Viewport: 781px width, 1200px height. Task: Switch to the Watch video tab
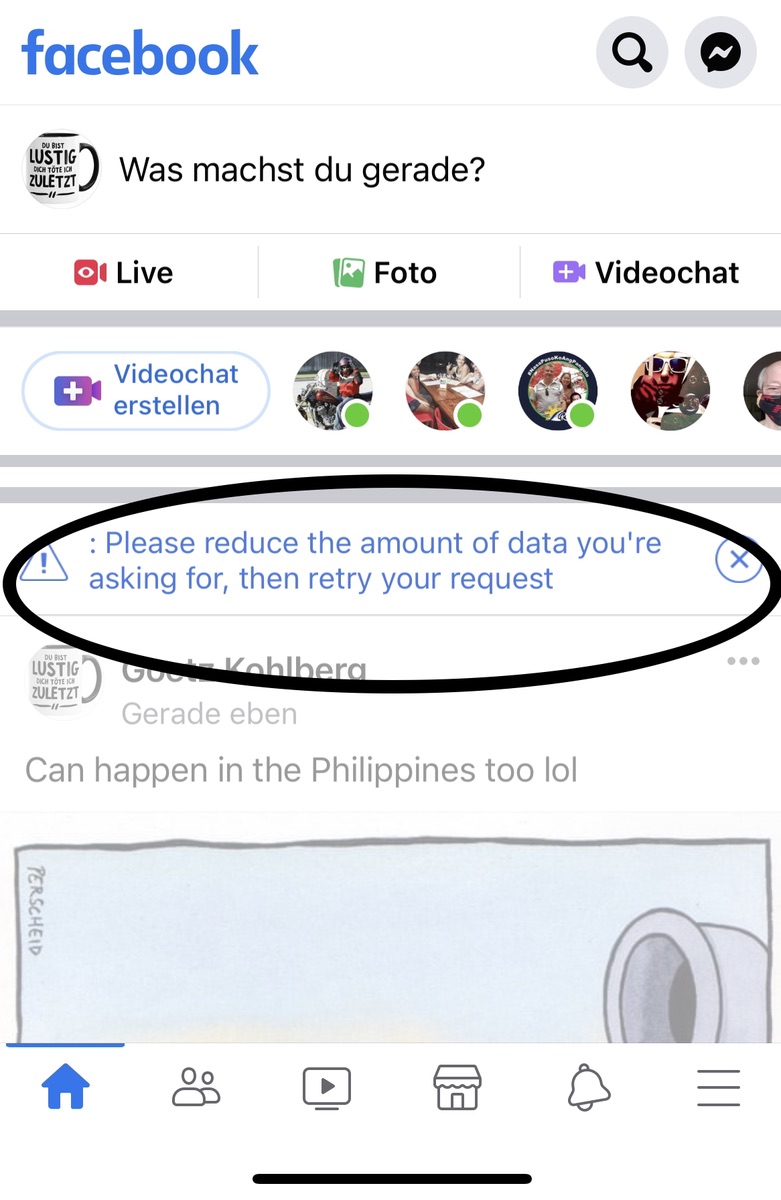(326, 1088)
